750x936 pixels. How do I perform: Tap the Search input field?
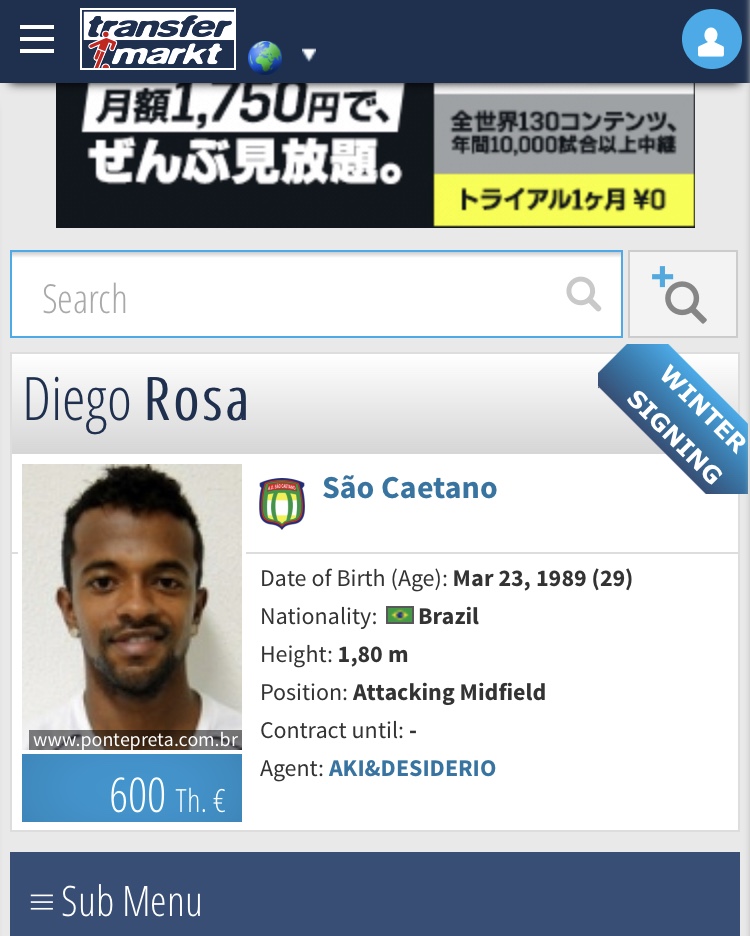[300, 294]
